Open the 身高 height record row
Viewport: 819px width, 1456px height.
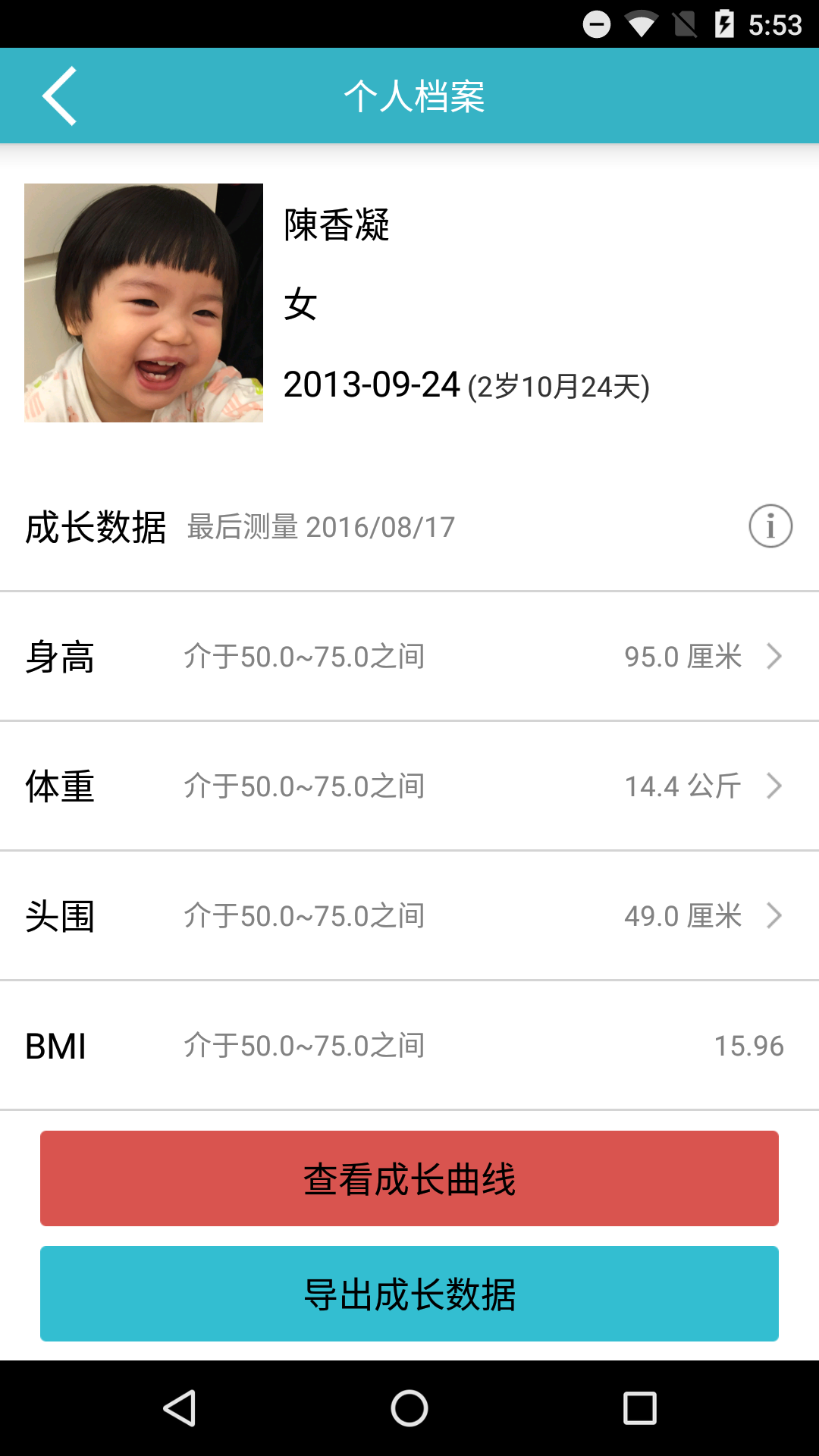point(409,657)
